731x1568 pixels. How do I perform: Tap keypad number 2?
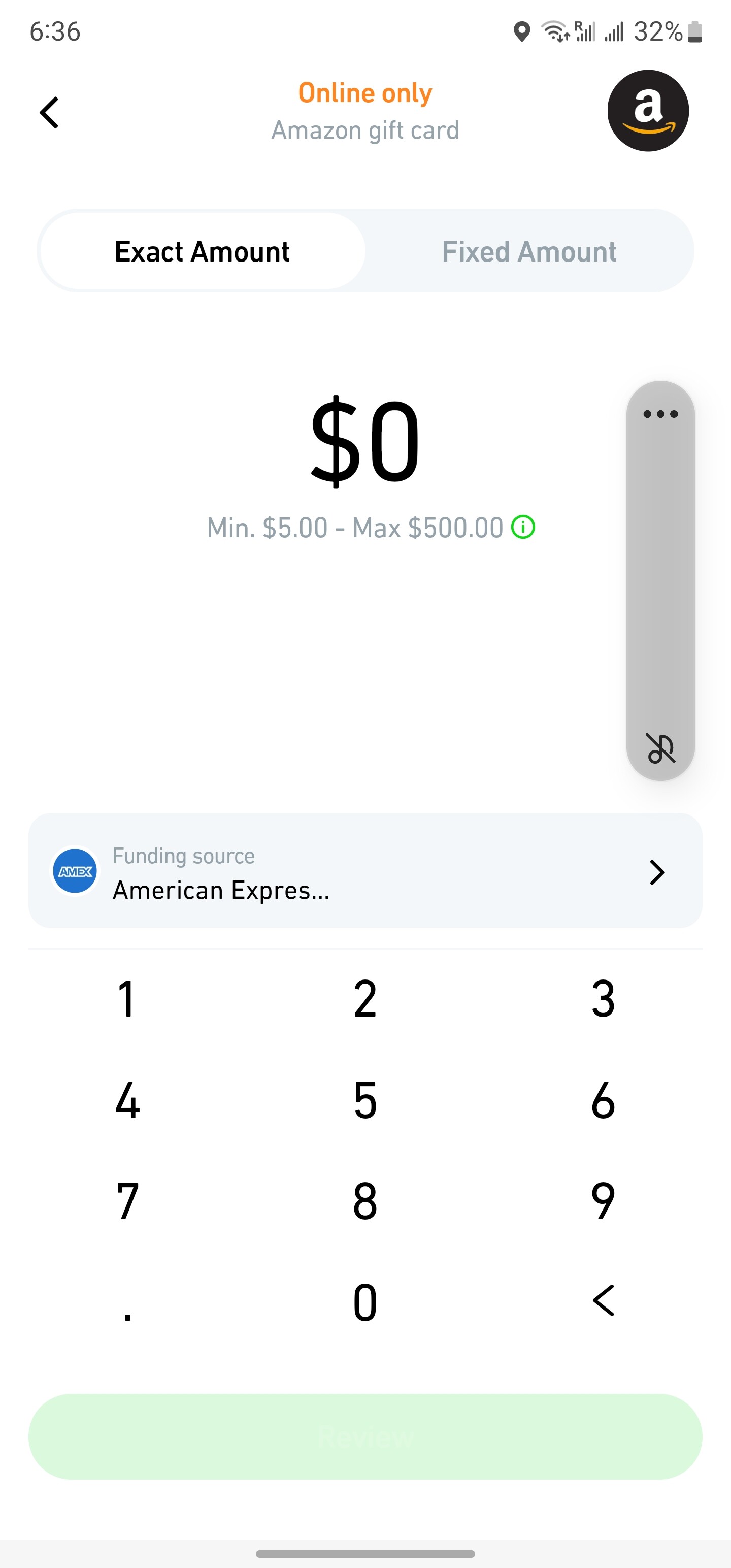pos(365,999)
